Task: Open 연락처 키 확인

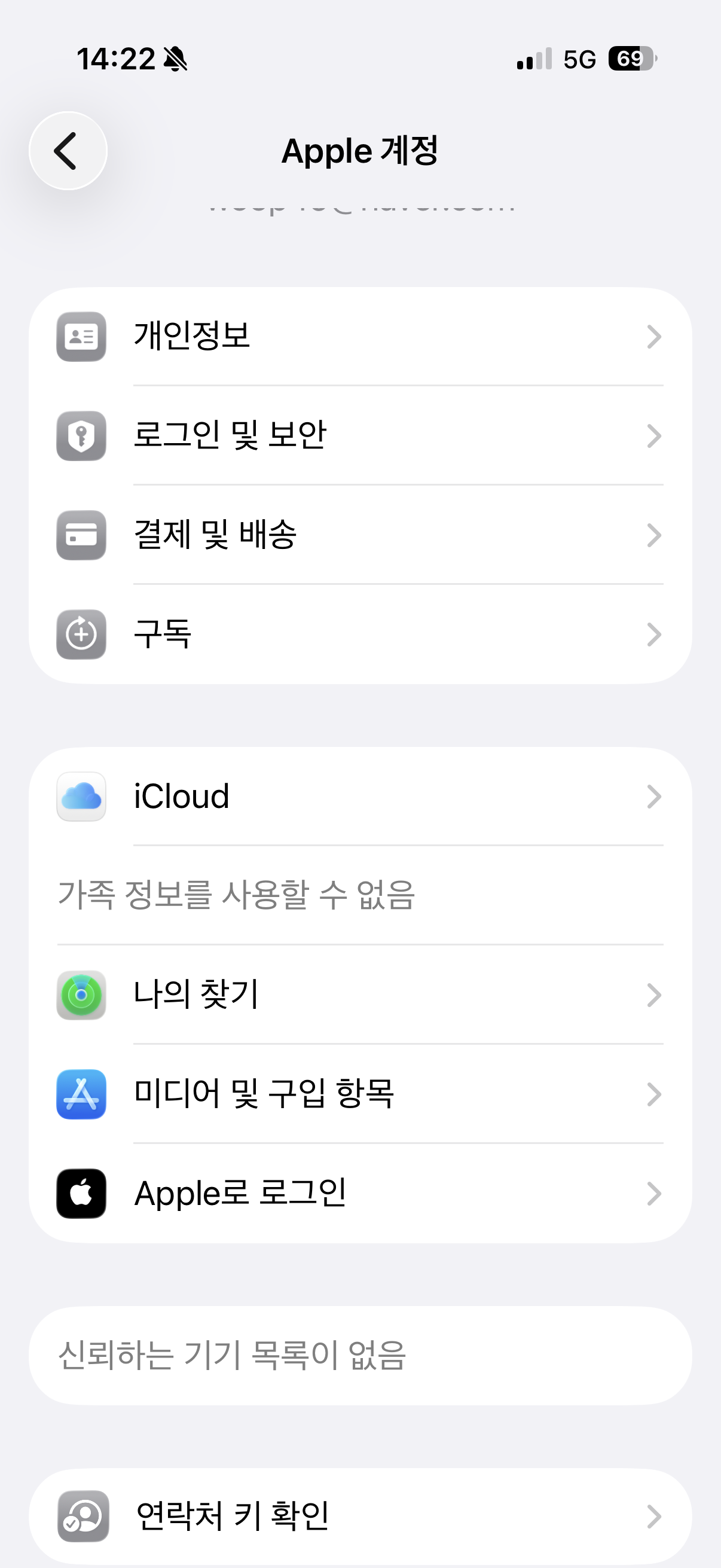Action: (x=360, y=1516)
